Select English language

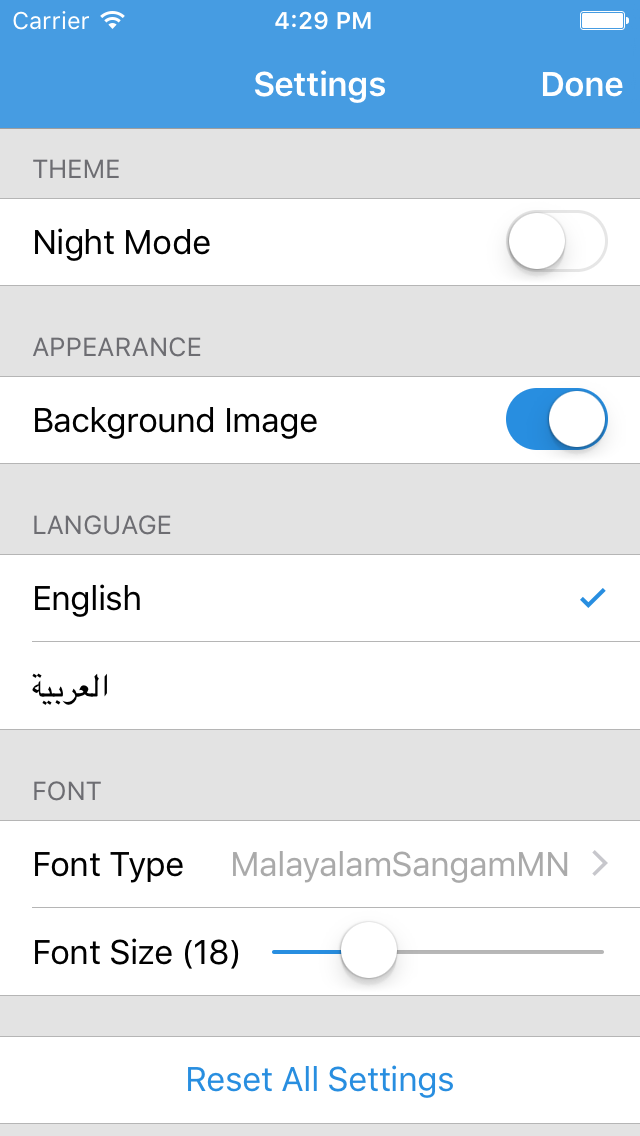pyautogui.click(x=320, y=598)
